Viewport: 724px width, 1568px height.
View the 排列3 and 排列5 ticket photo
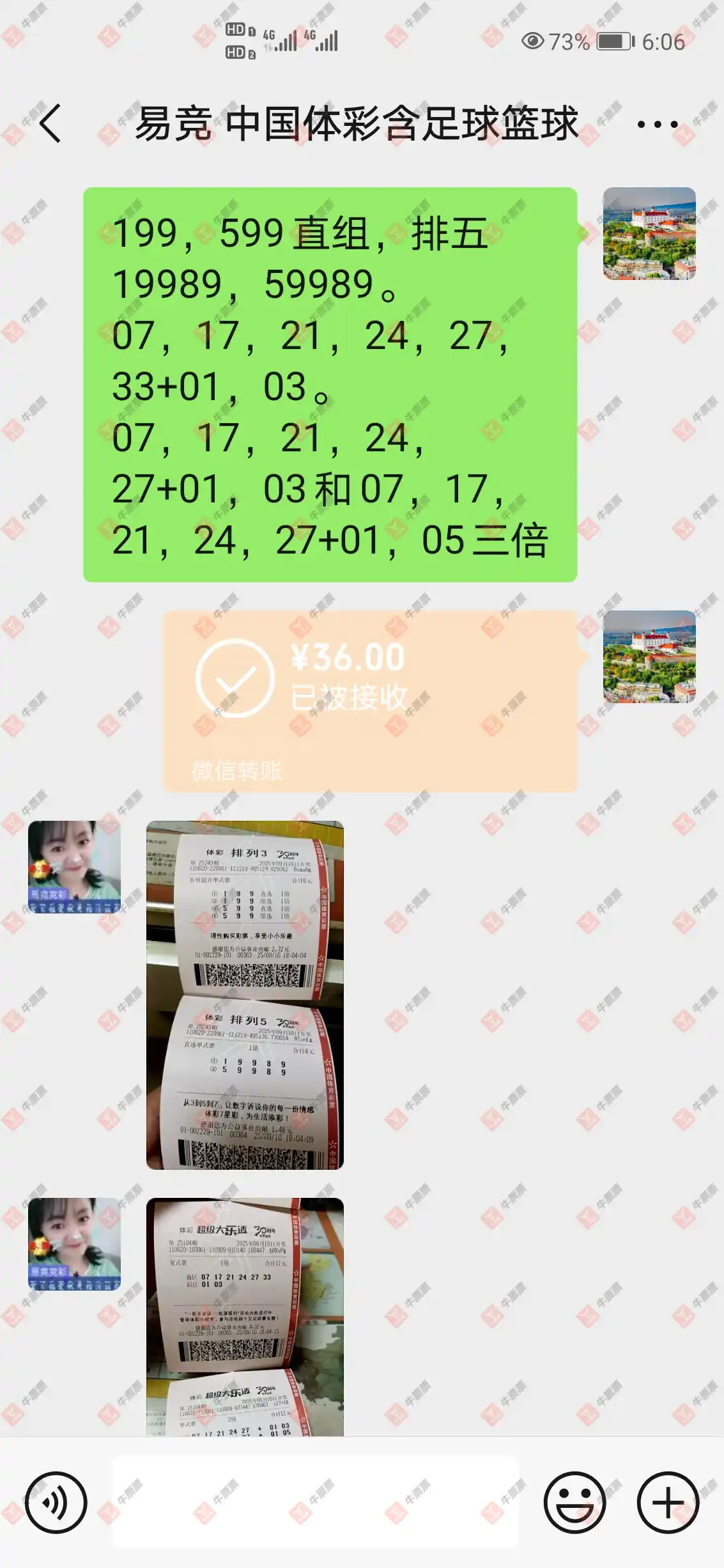pos(245,995)
